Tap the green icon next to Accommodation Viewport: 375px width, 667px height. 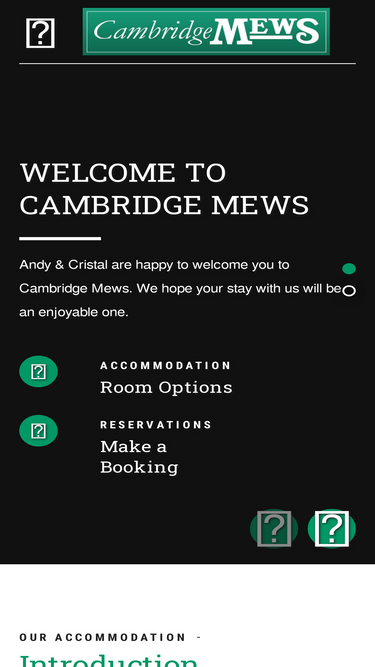pos(38,371)
